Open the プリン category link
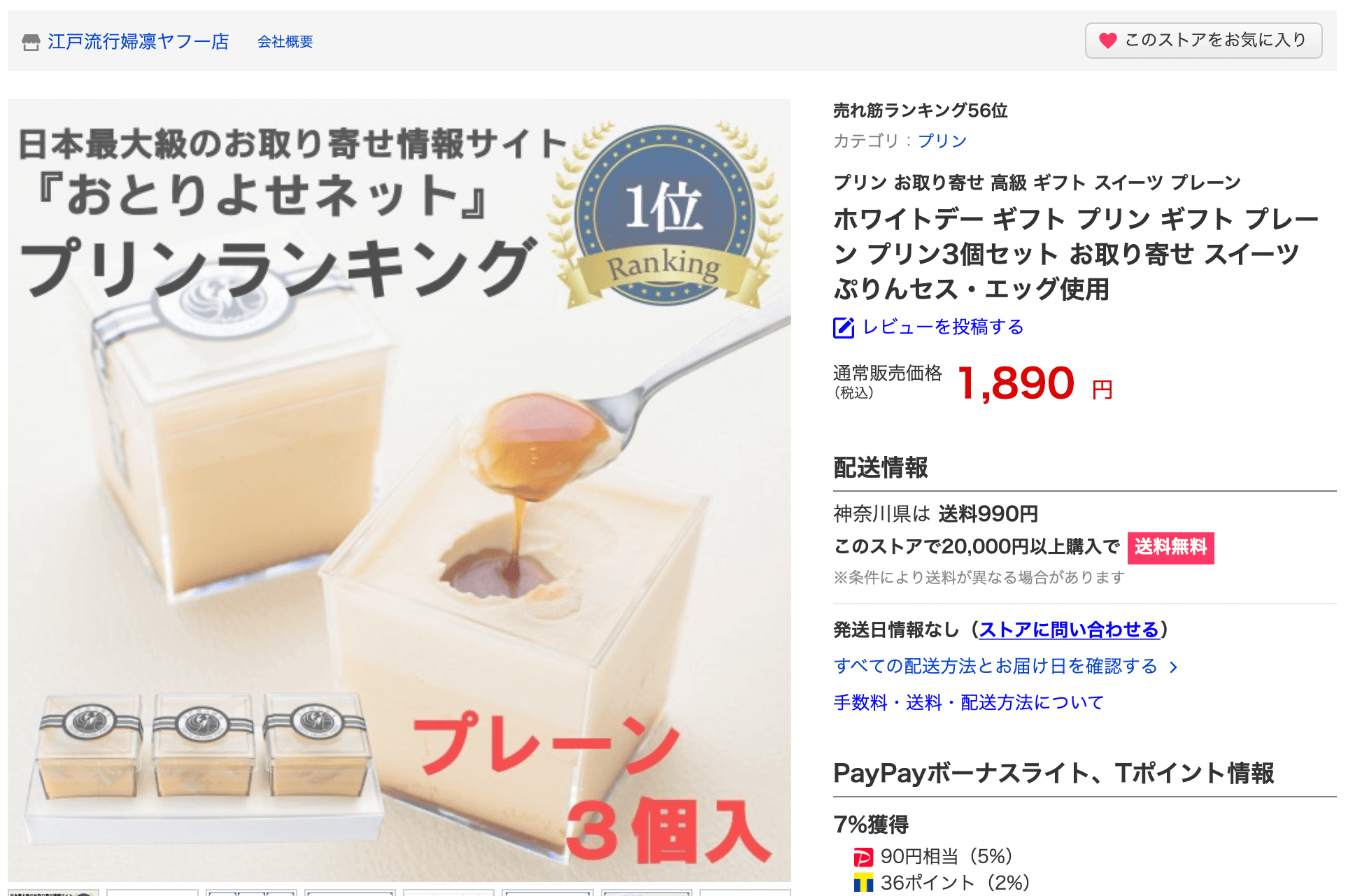Viewport: 1369px width, 896px height. point(942,141)
